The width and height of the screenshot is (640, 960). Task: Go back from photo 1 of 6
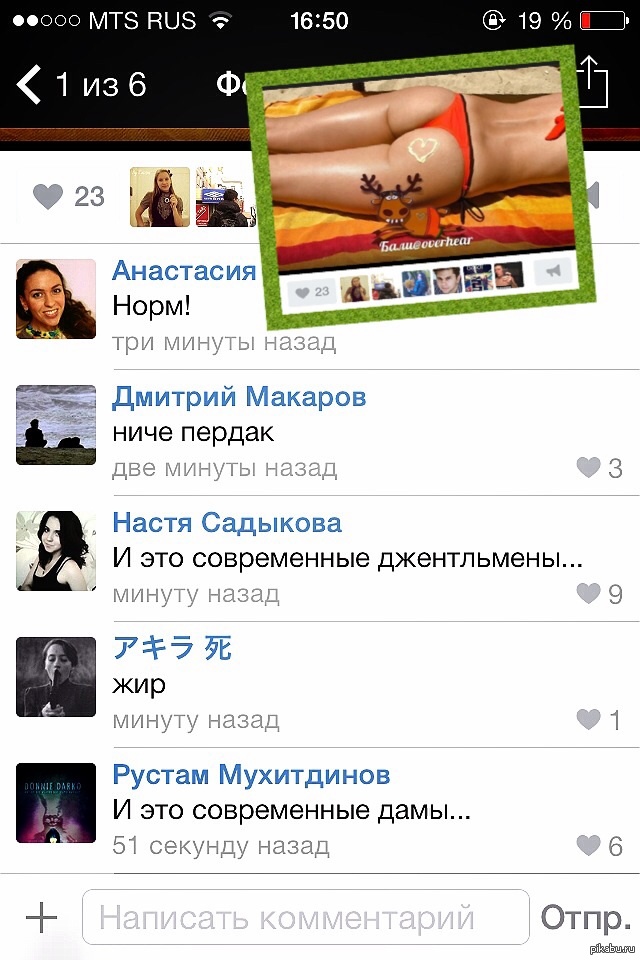(30, 84)
